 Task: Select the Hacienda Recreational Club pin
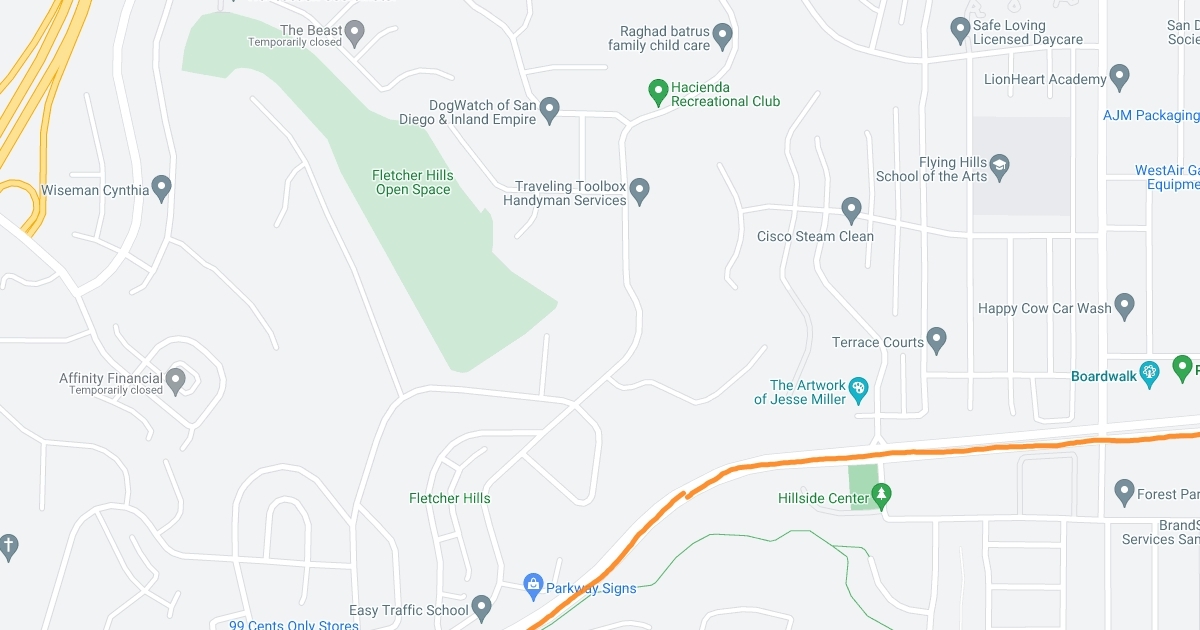658,92
